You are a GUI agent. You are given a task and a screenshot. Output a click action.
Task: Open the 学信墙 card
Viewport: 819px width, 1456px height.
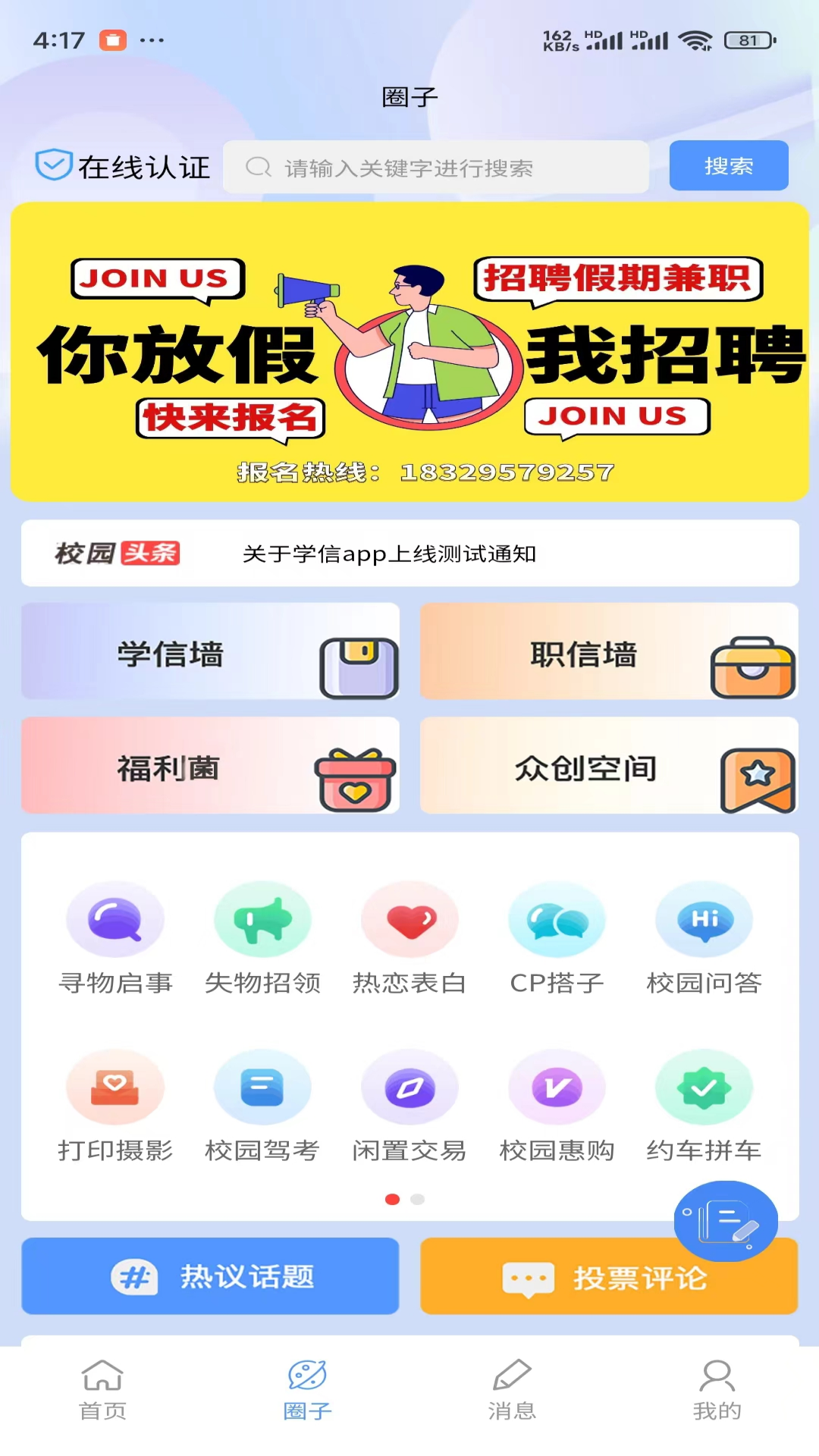click(210, 651)
